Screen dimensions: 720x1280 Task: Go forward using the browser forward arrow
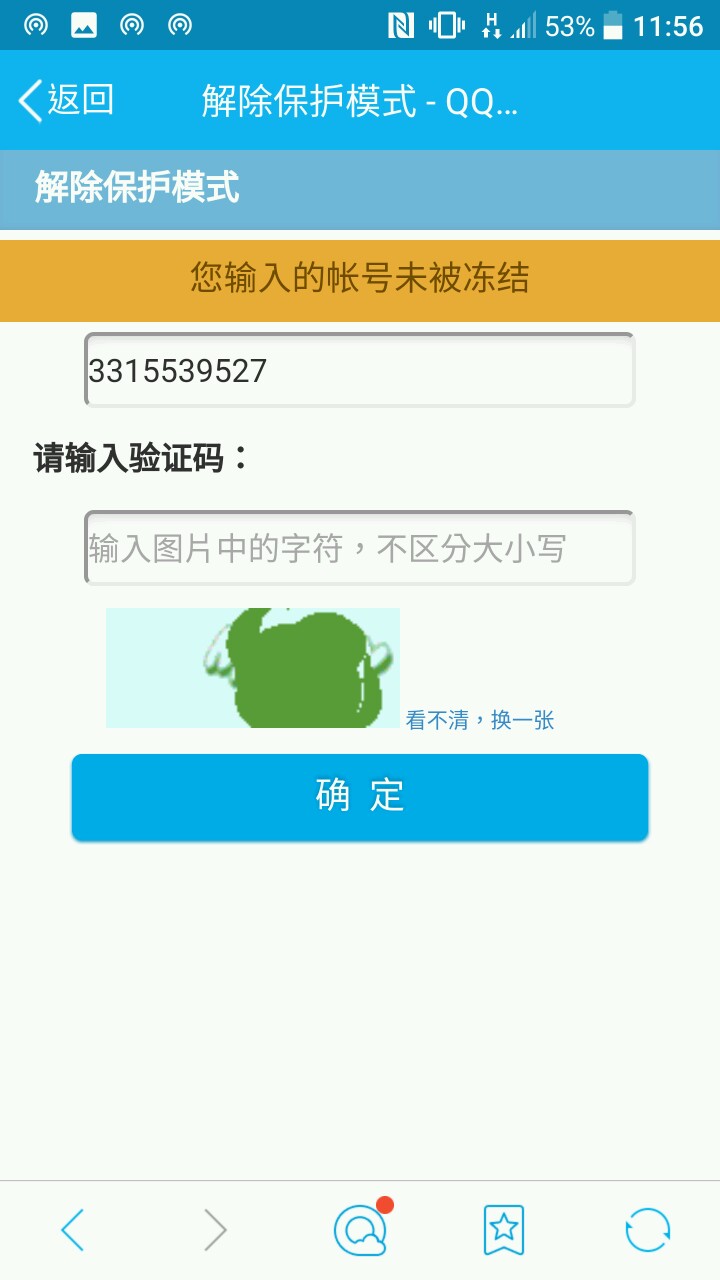[x=216, y=1230]
